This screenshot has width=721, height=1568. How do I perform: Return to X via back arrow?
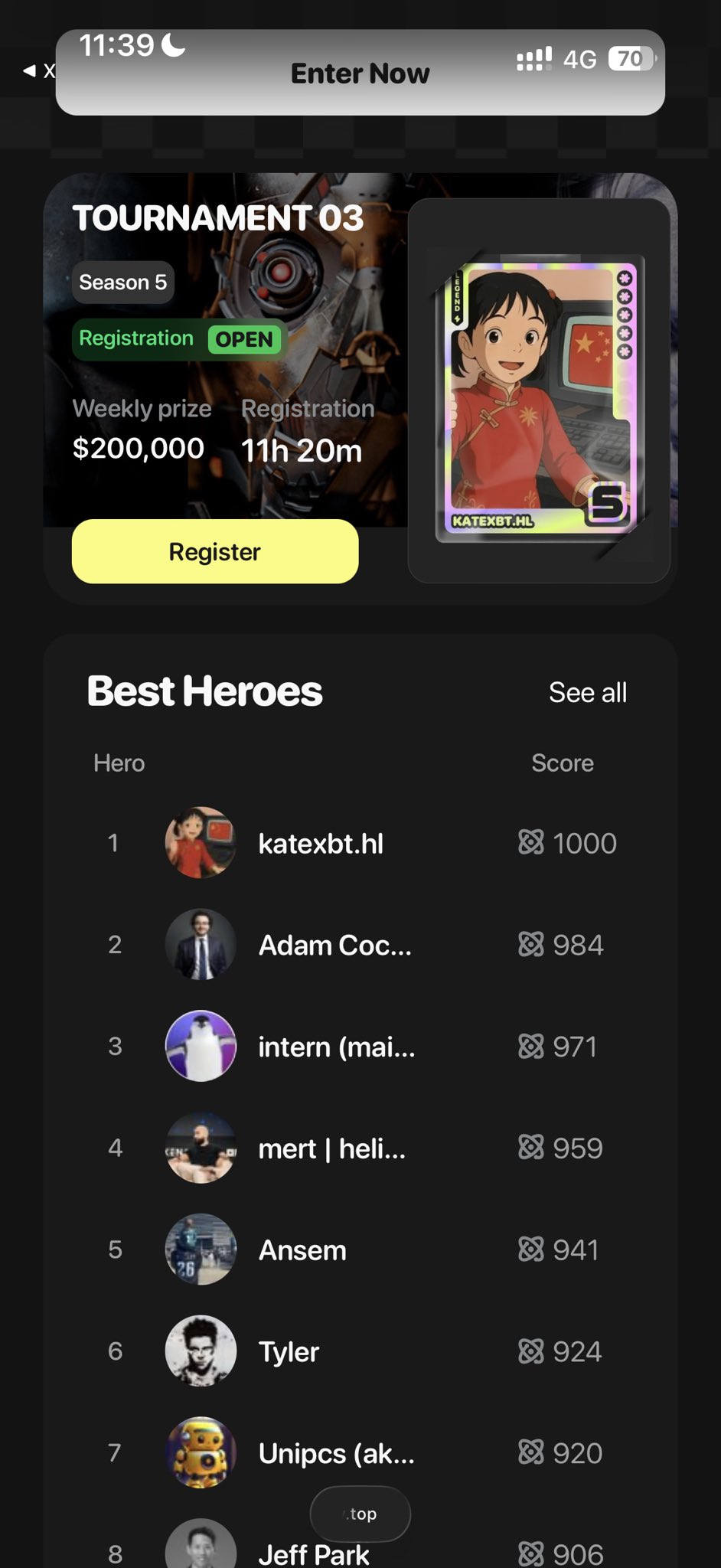coord(37,71)
